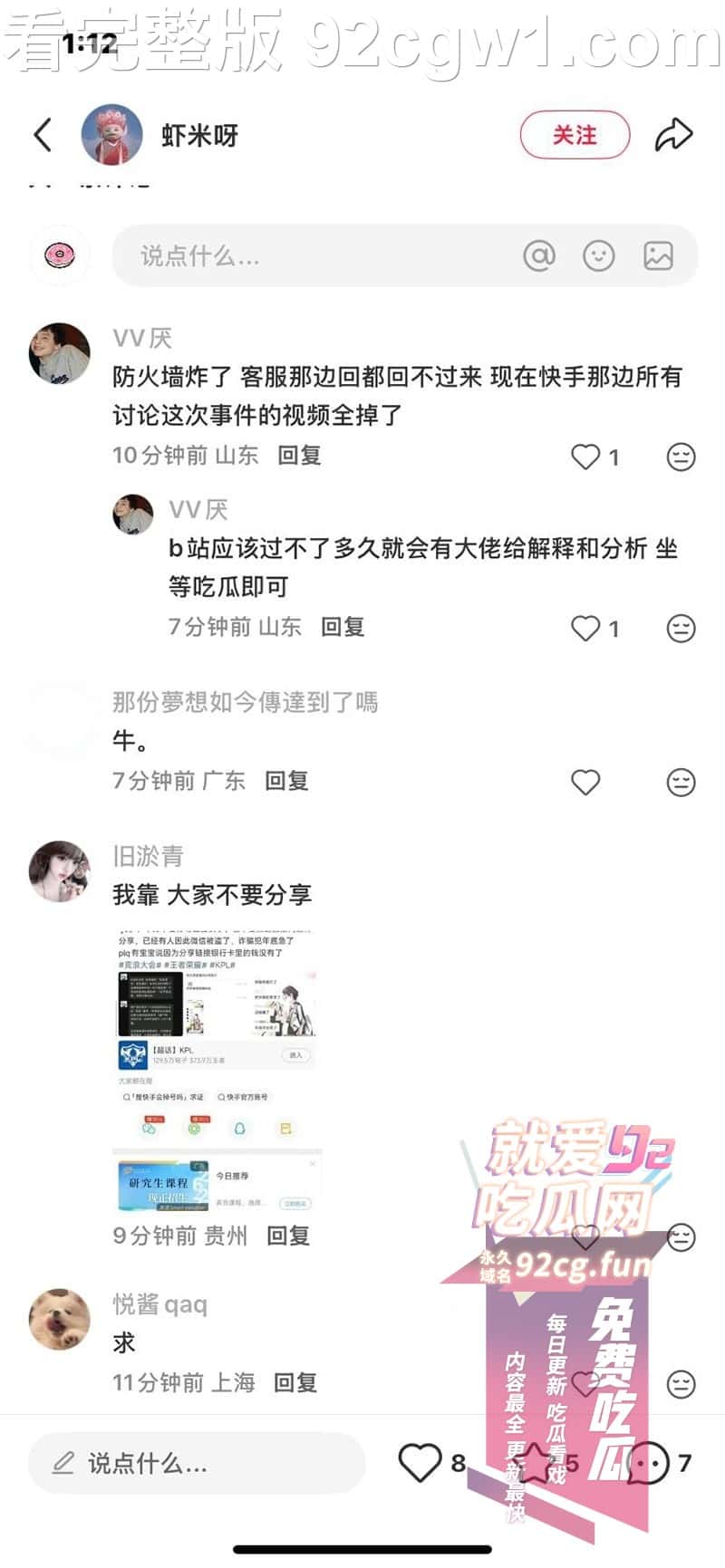Reply to 旧淤青's comment from 贵州
Viewport: 725px width, 1568px height.
[288, 1236]
